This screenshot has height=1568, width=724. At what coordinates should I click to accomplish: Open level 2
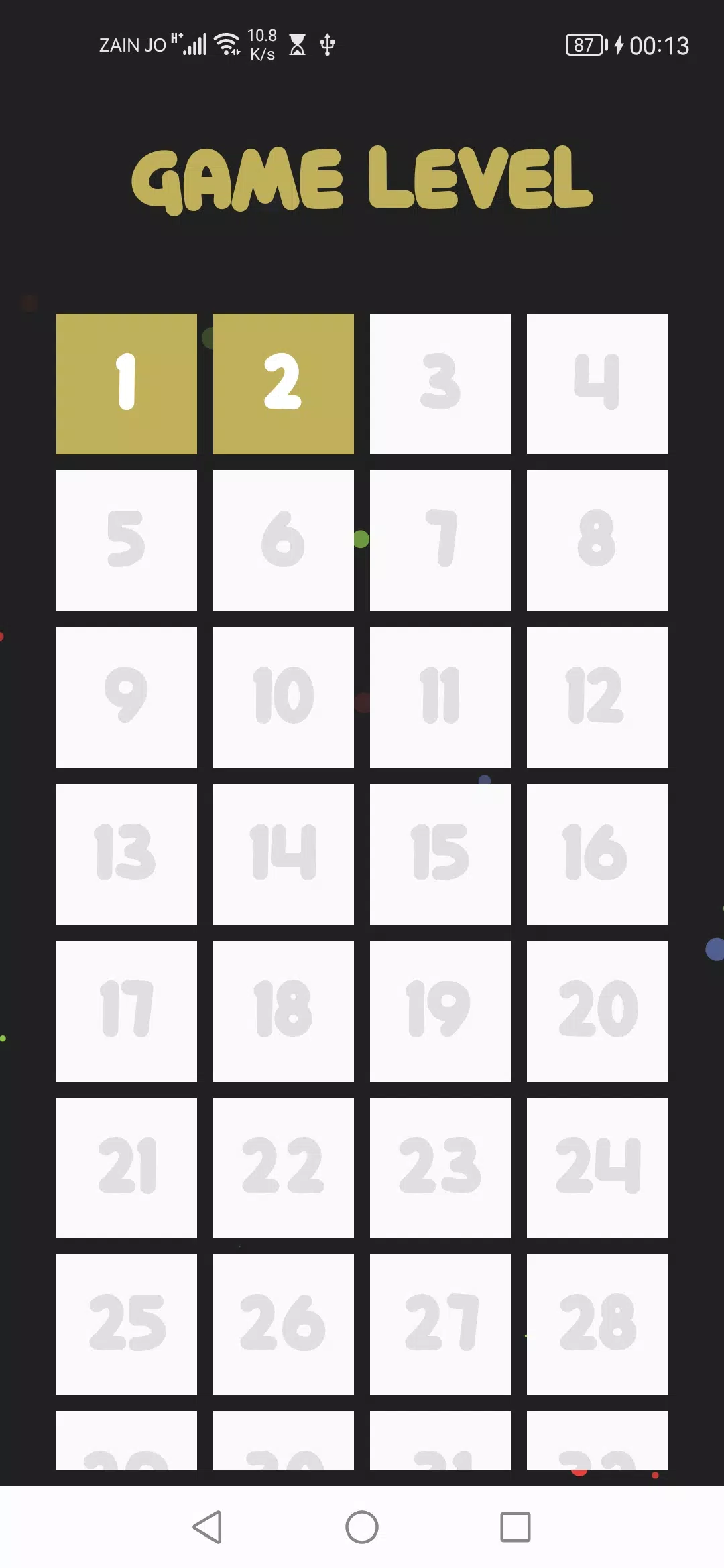pyautogui.click(x=284, y=384)
